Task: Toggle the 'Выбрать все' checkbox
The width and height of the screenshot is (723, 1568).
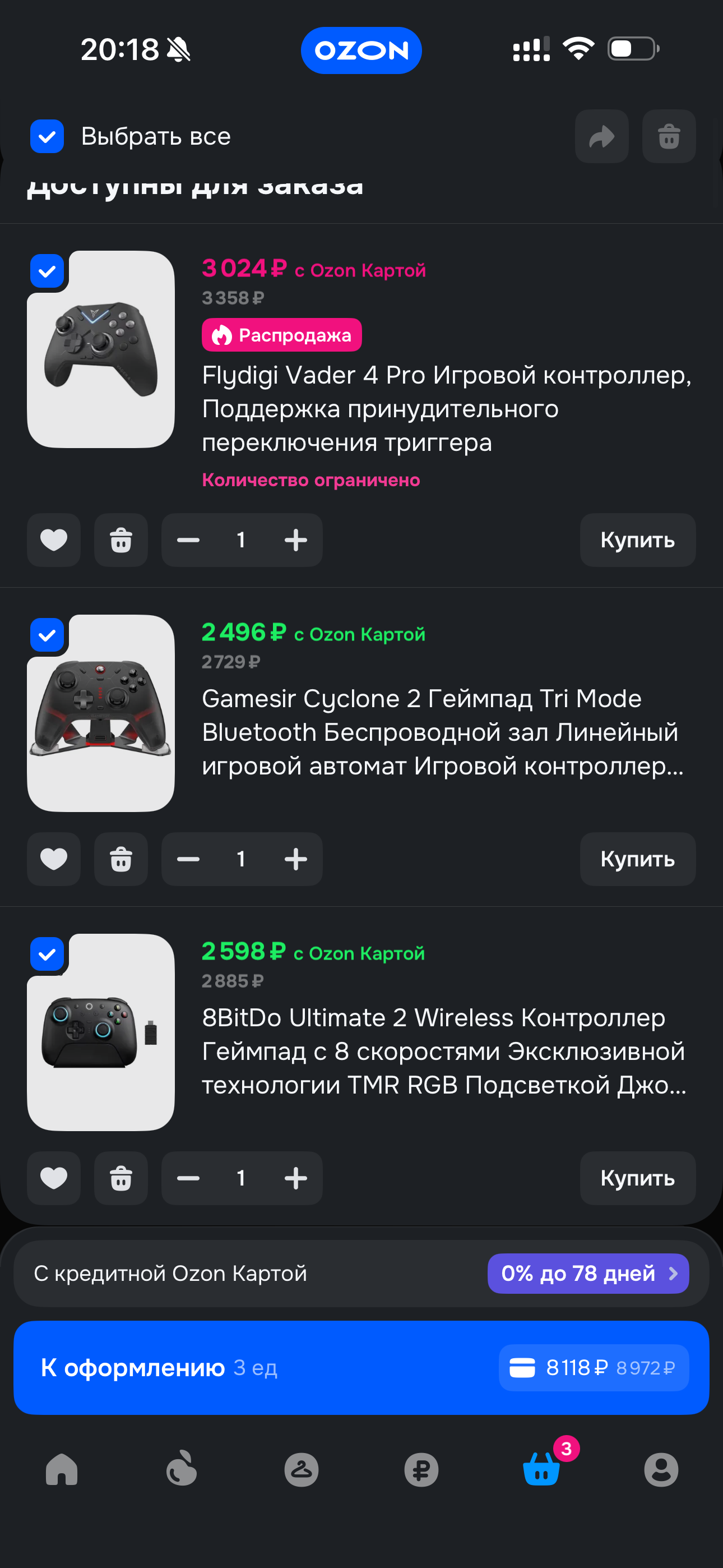Action: point(47,136)
